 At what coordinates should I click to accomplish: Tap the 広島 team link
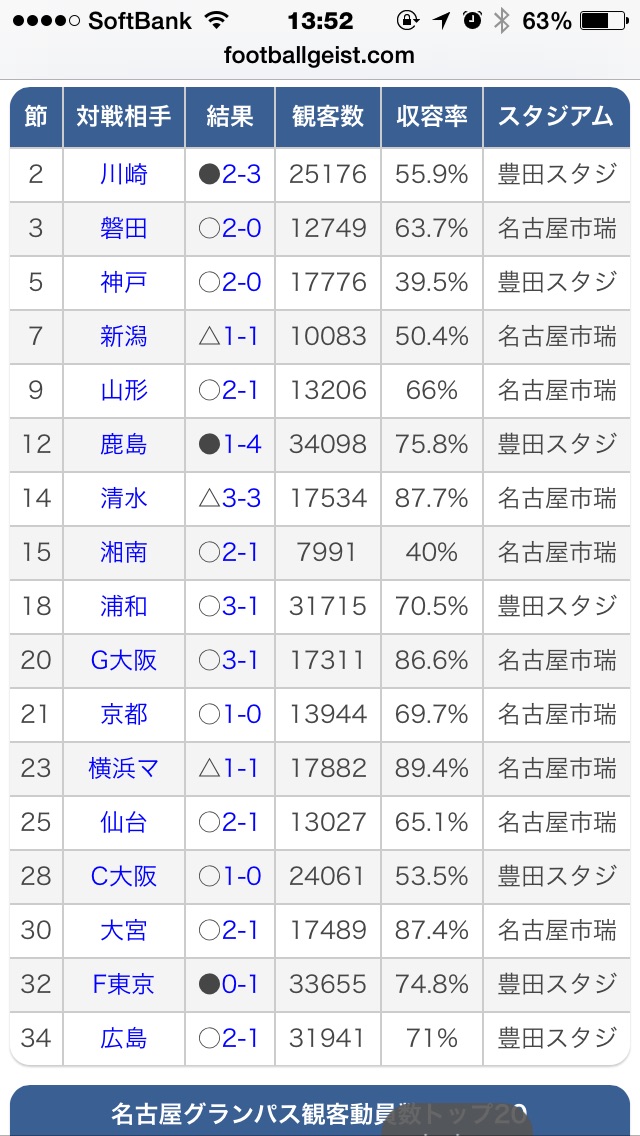[124, 1038]
